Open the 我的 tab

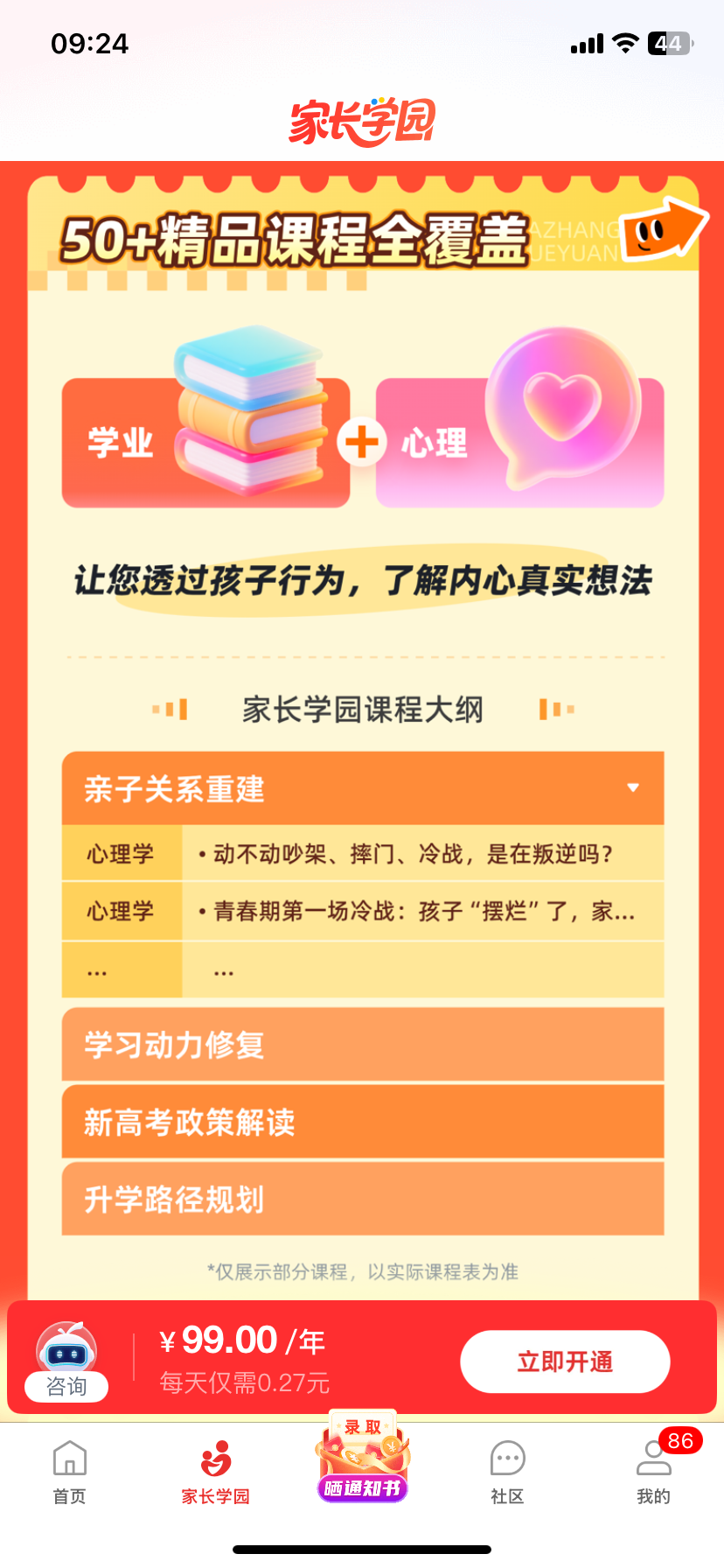(x=652, y=1472)
